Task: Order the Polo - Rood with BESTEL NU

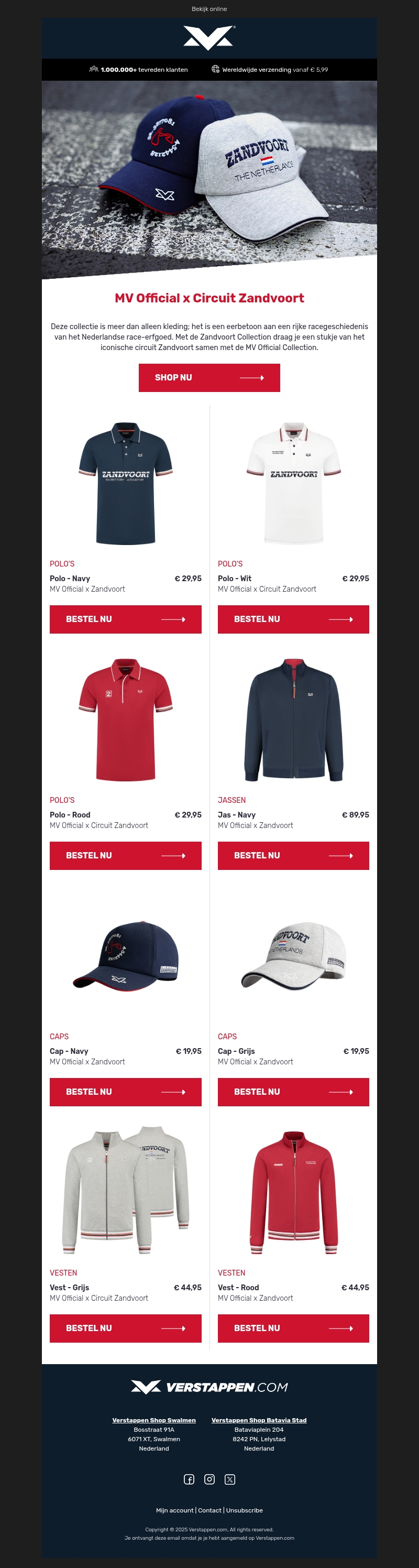Action: 125,855
